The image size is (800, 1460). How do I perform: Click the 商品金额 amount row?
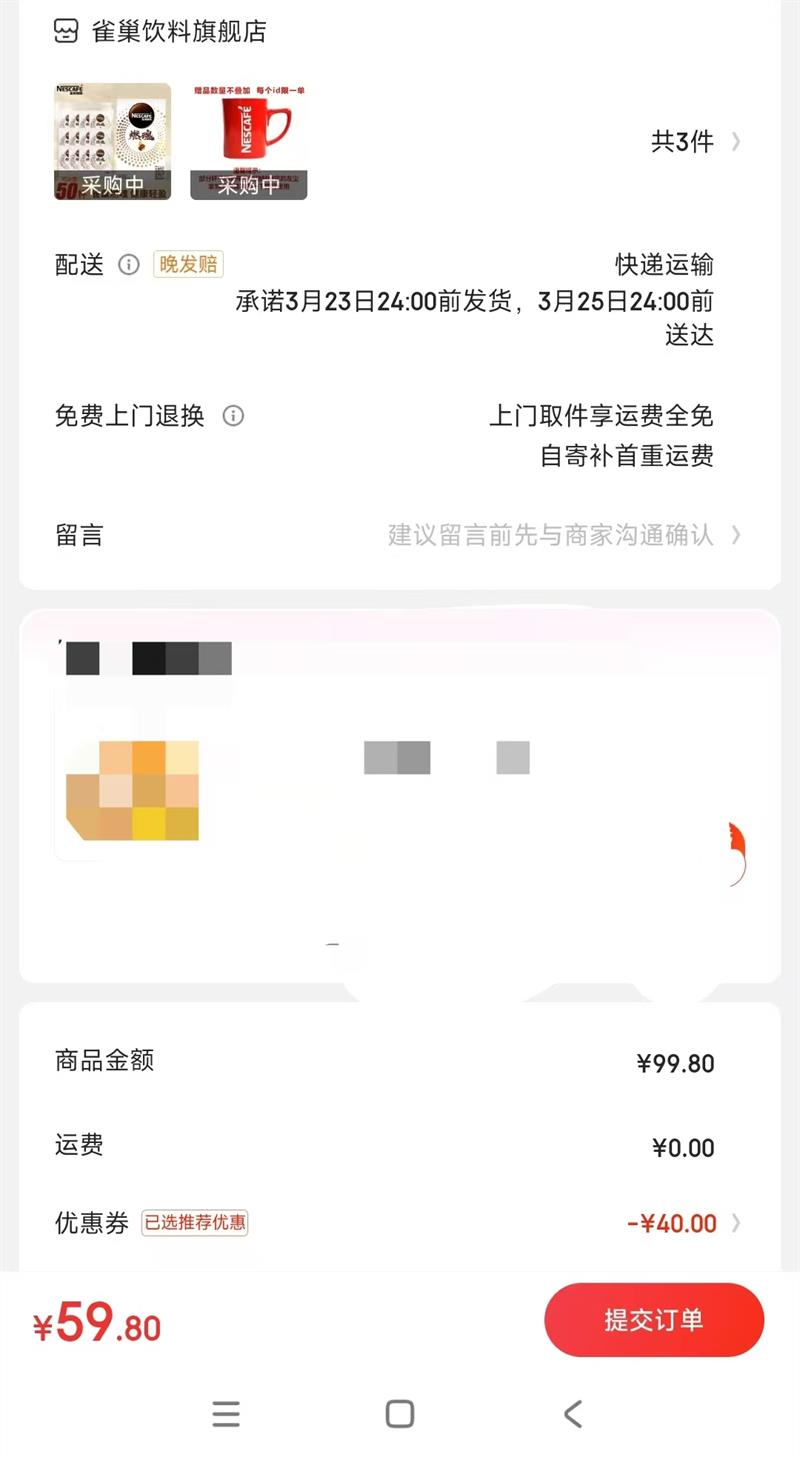pos(400,1062)
